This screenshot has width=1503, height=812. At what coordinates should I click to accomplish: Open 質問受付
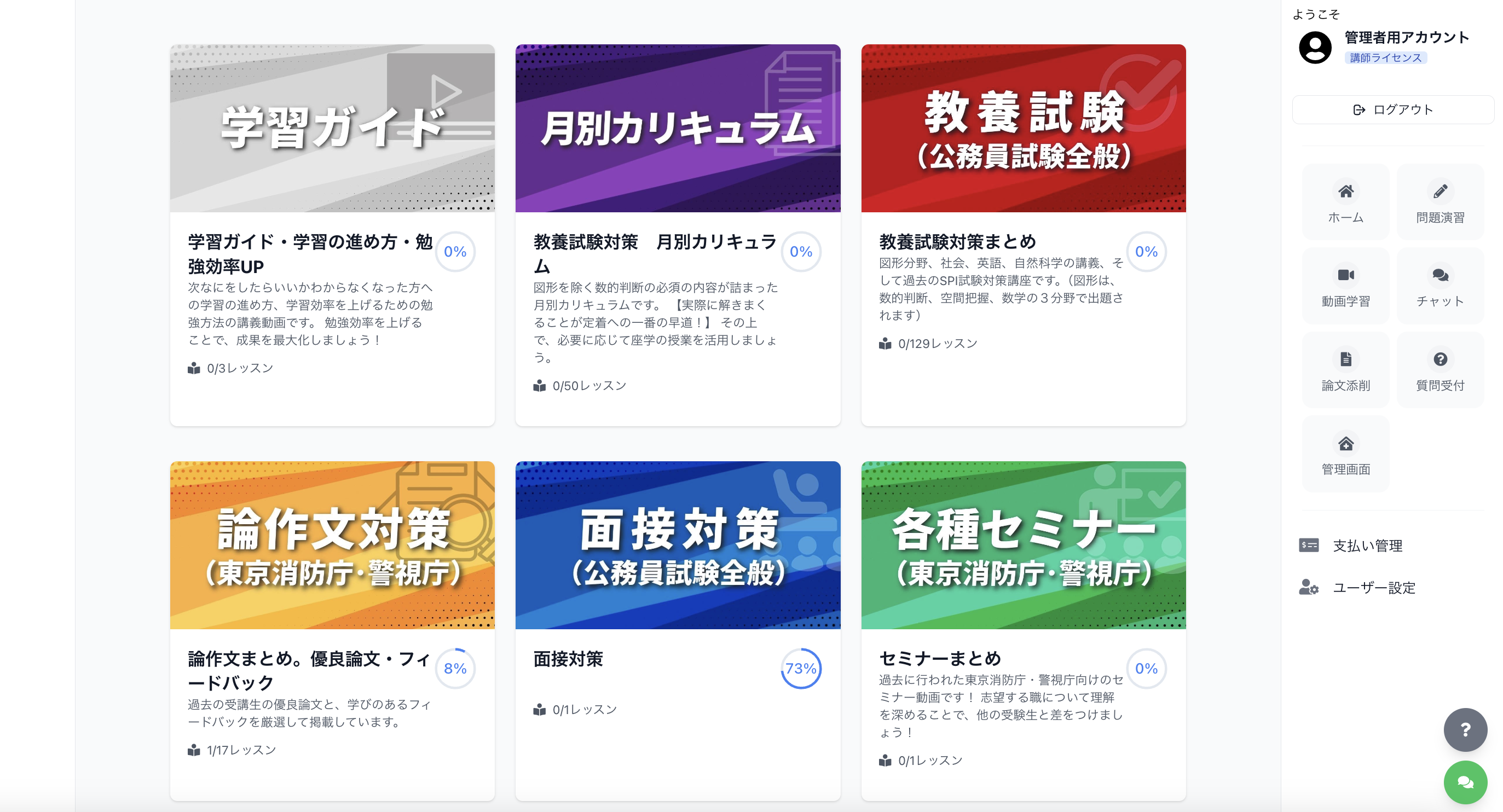(x=1440, y=370)
